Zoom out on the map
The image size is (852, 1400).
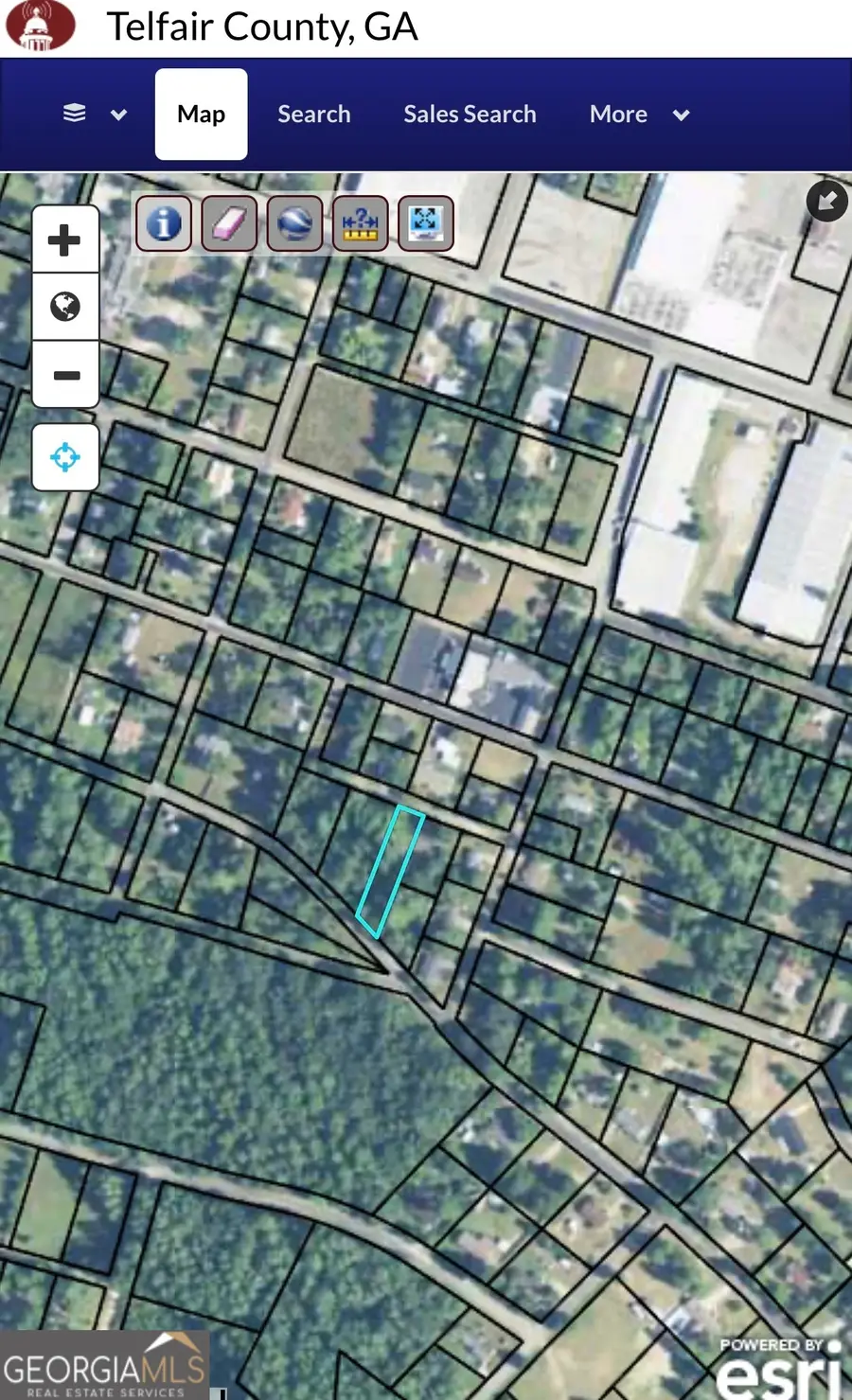[64, 375]
